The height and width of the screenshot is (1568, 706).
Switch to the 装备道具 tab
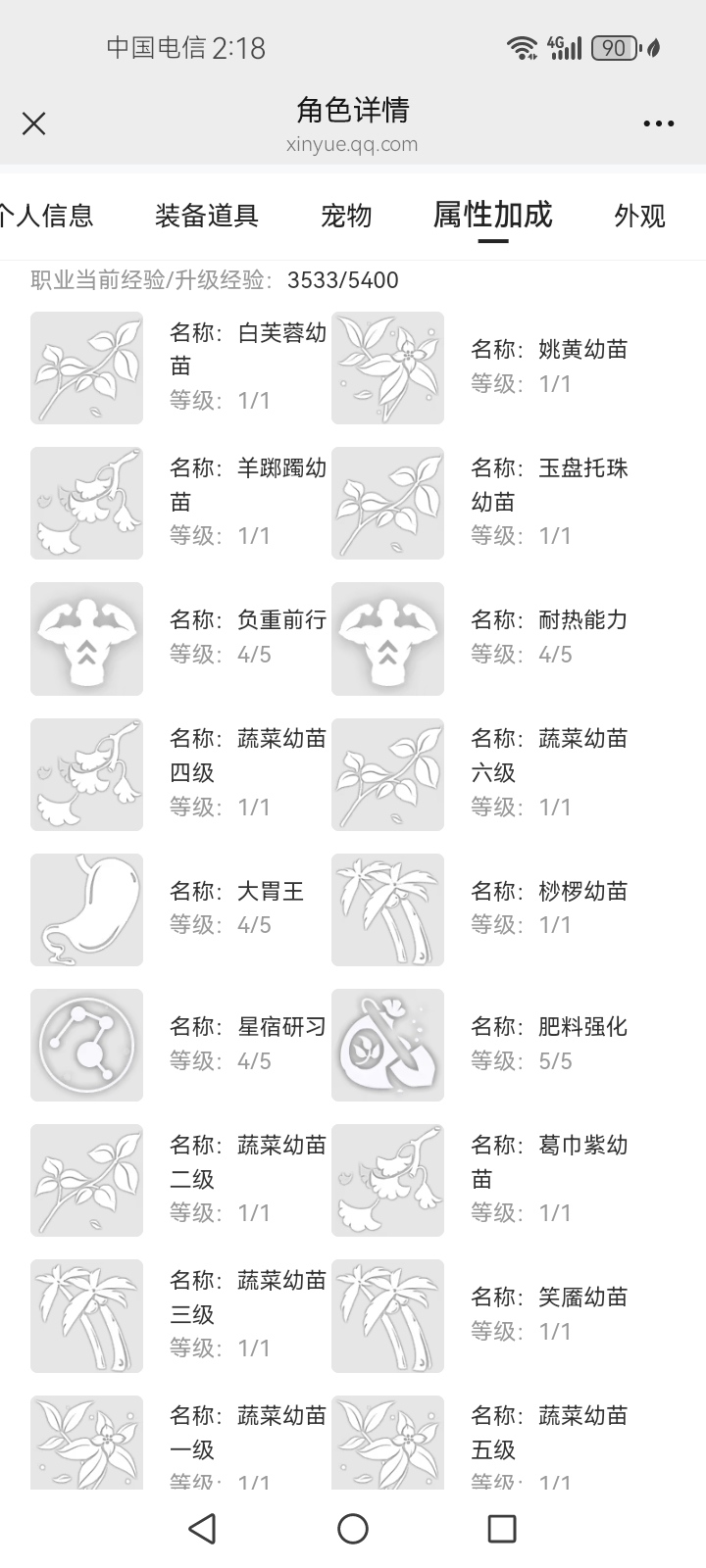(206, 216)
